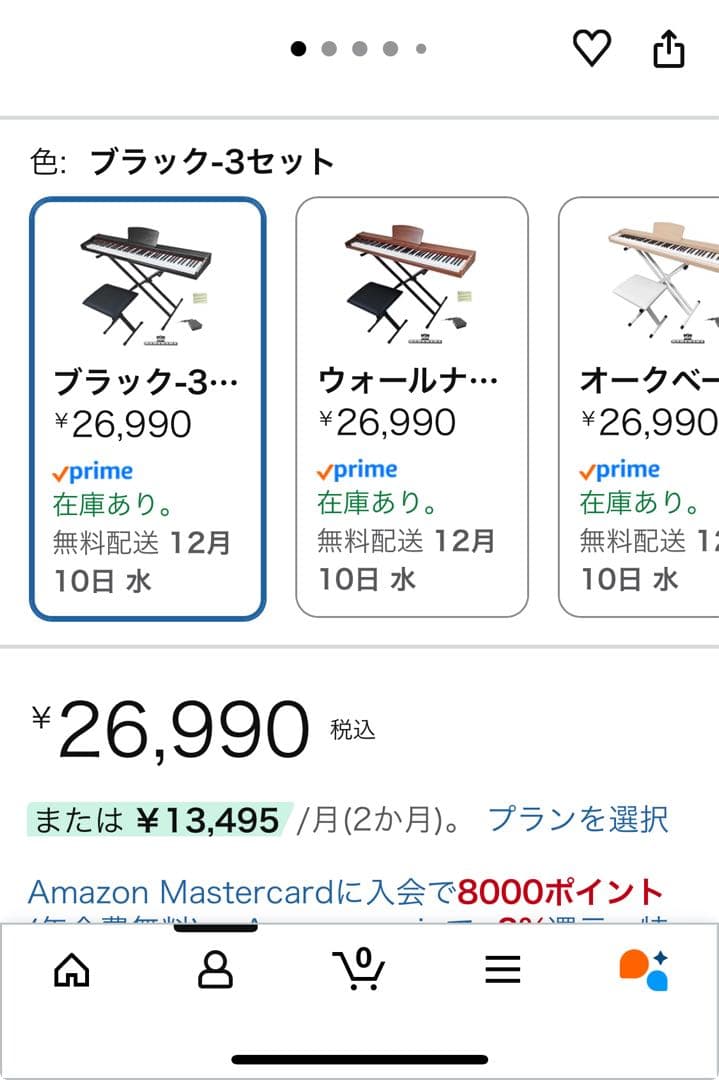Viewport: 719px width, 1080px height.
Task: Pick the オークベージュ color variant
Action: [642, 408]
